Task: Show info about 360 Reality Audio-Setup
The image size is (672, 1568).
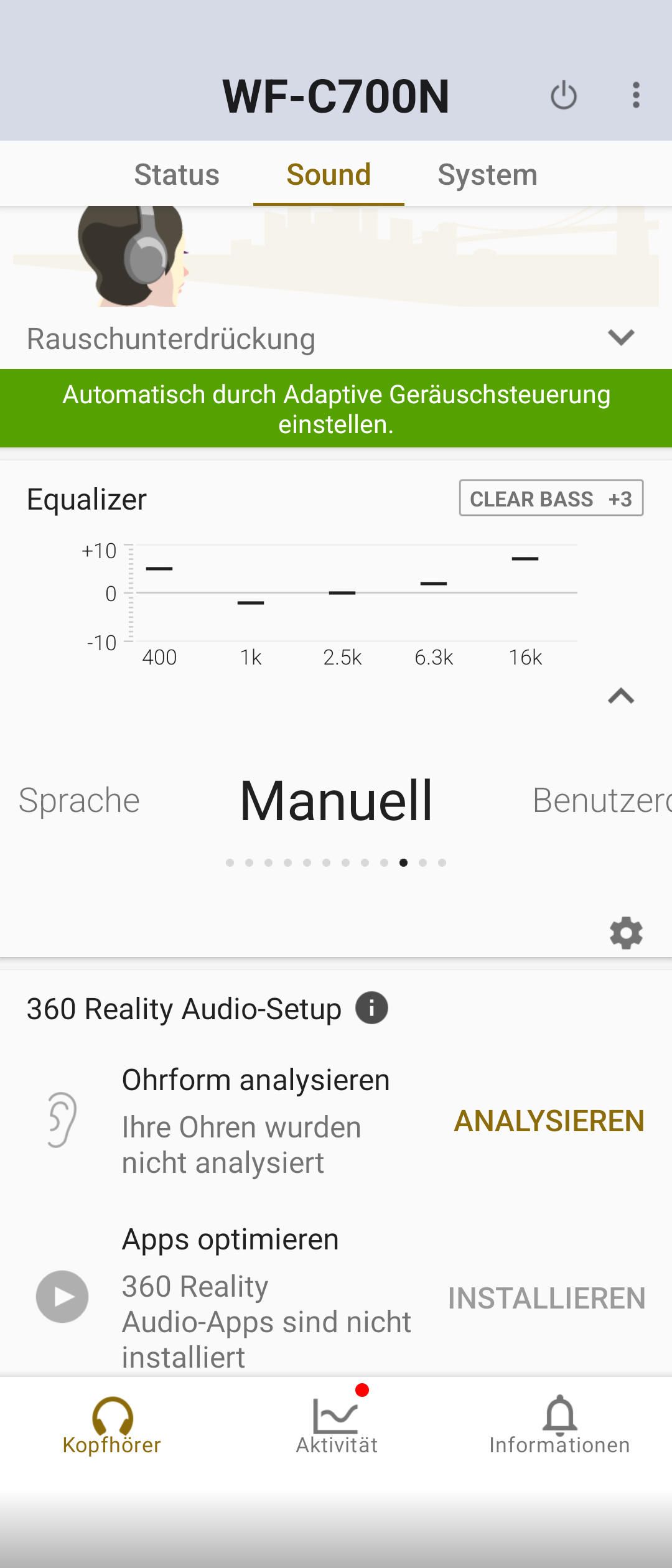Action: (x=371, y=1008)
